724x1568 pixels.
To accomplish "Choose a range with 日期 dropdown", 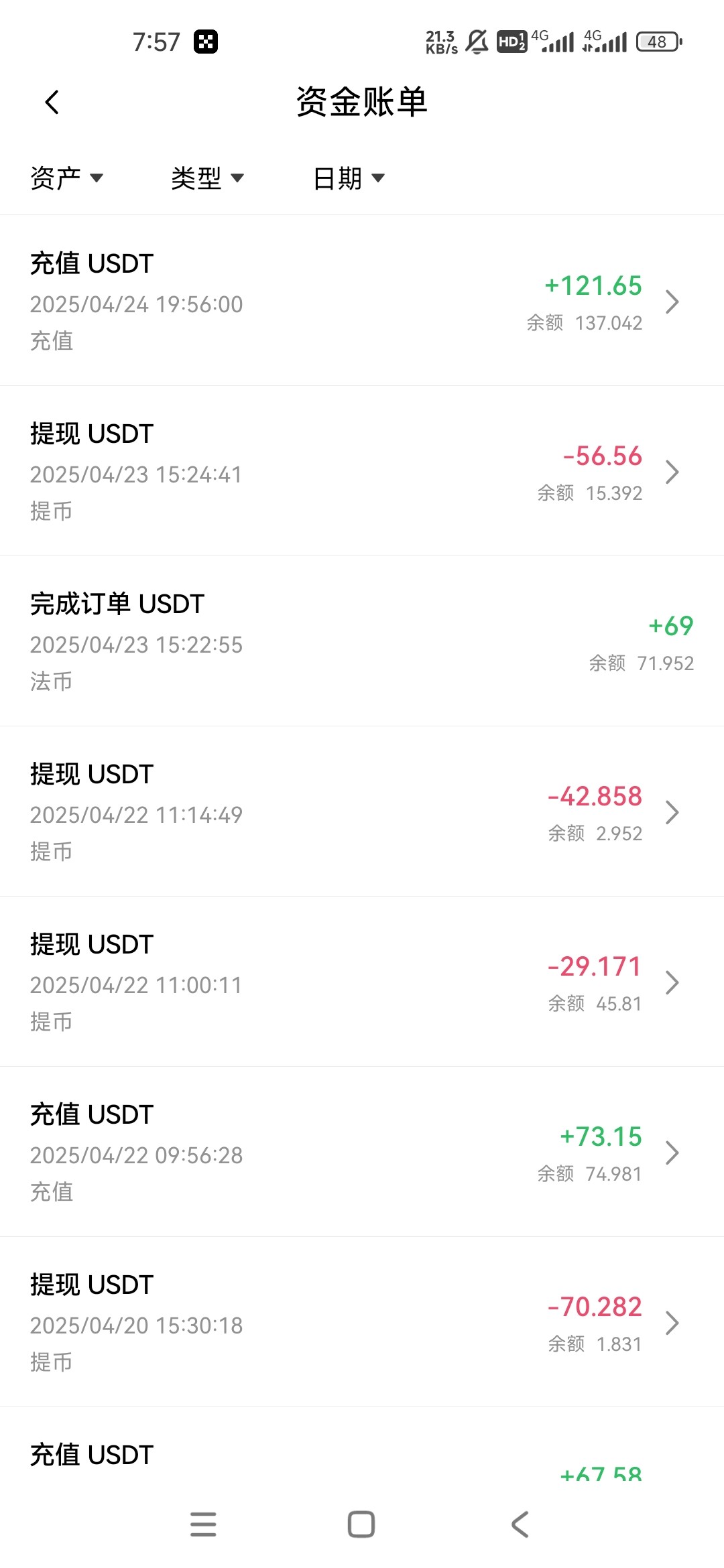I will (x=349, y=178).
